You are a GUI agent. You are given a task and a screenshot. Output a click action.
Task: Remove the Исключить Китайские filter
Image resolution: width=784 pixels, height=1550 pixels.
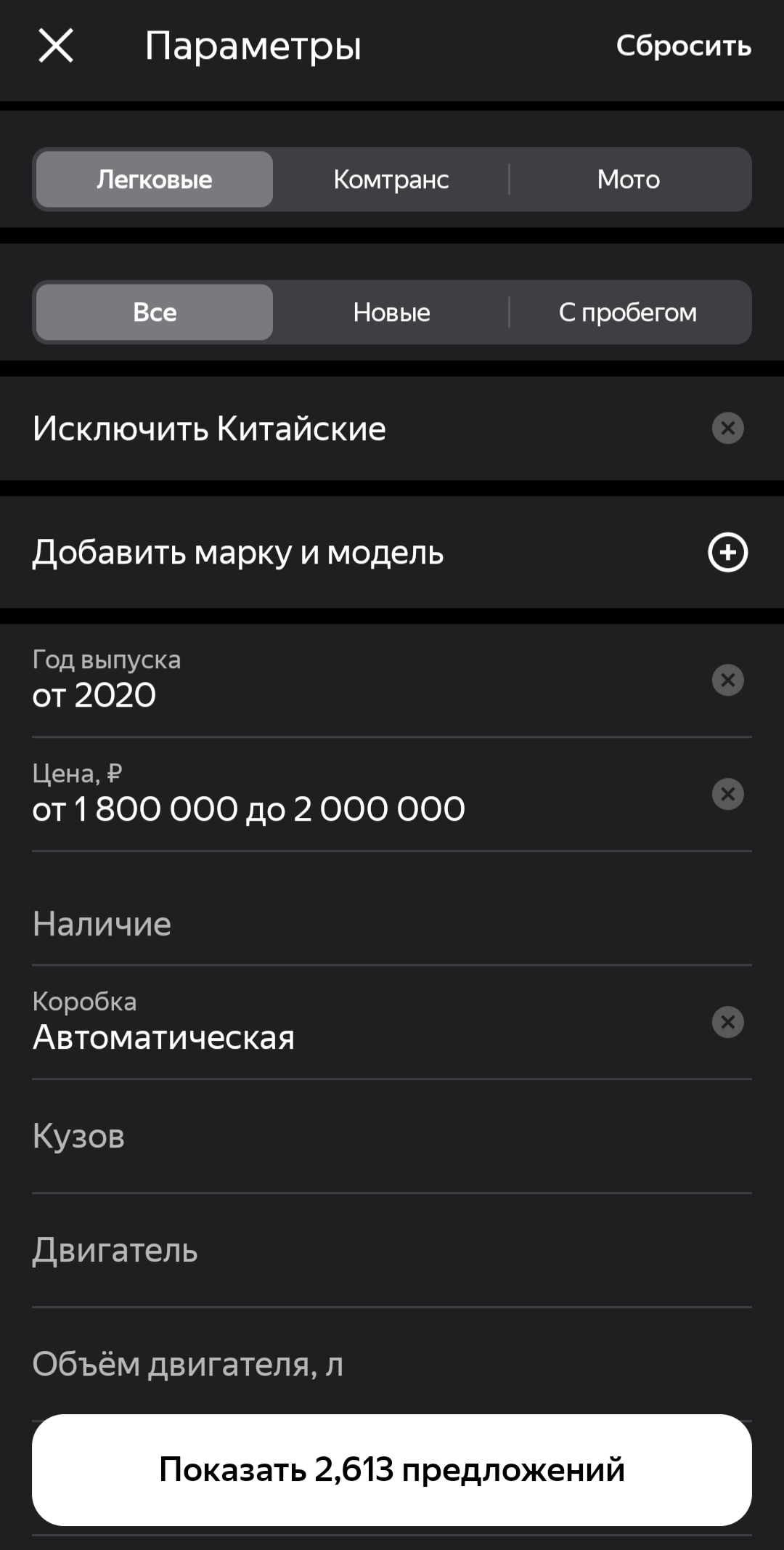click(x=727, y=429)
